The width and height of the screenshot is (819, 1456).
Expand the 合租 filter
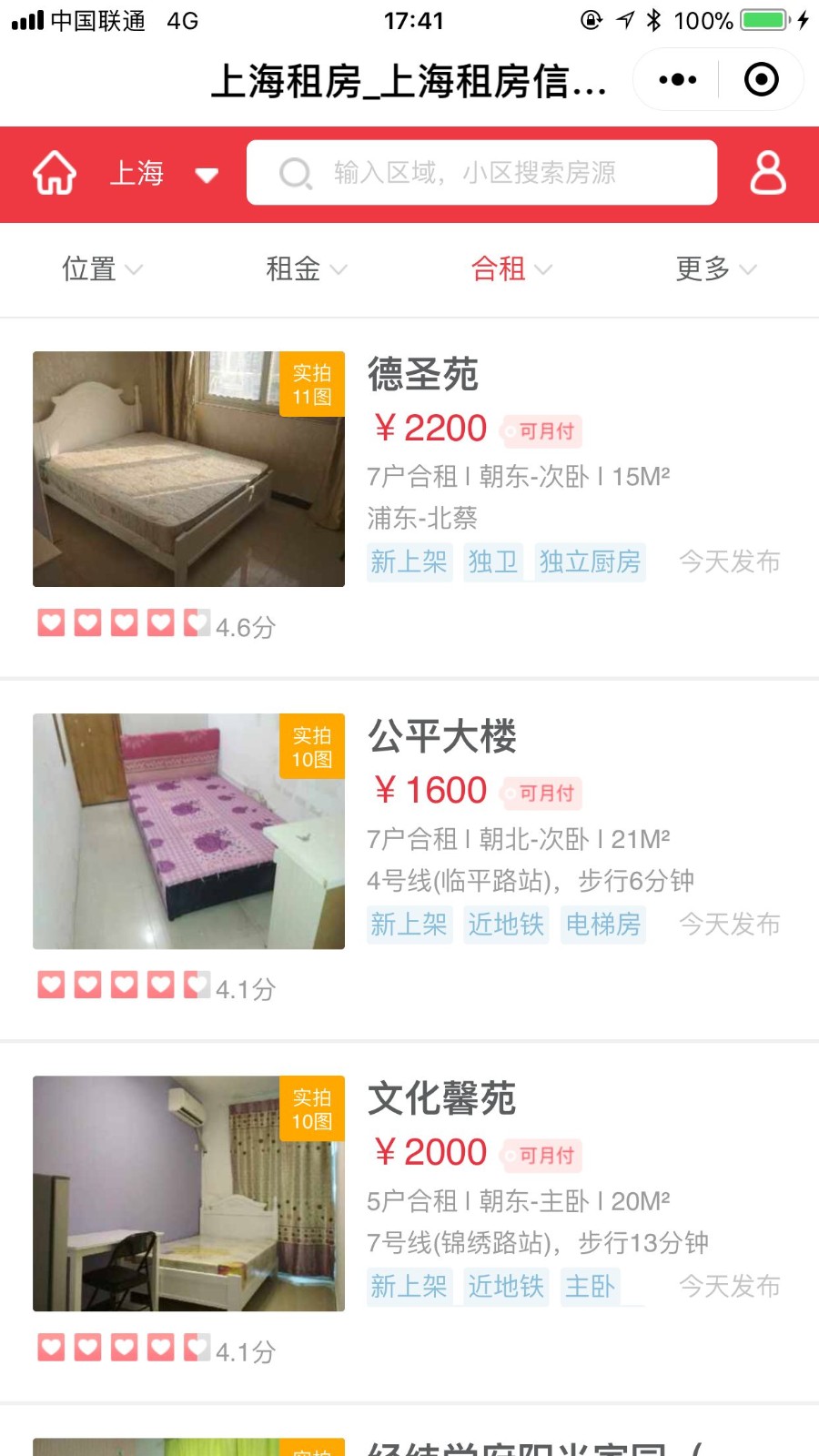pyautogui.click(x=511, y=269)
